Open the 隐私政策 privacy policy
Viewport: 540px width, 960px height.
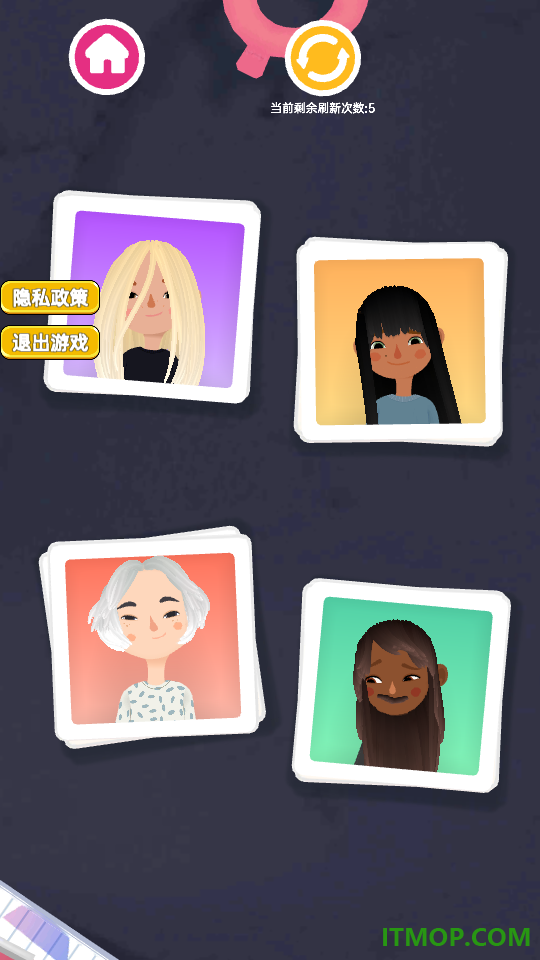(50, 297)
